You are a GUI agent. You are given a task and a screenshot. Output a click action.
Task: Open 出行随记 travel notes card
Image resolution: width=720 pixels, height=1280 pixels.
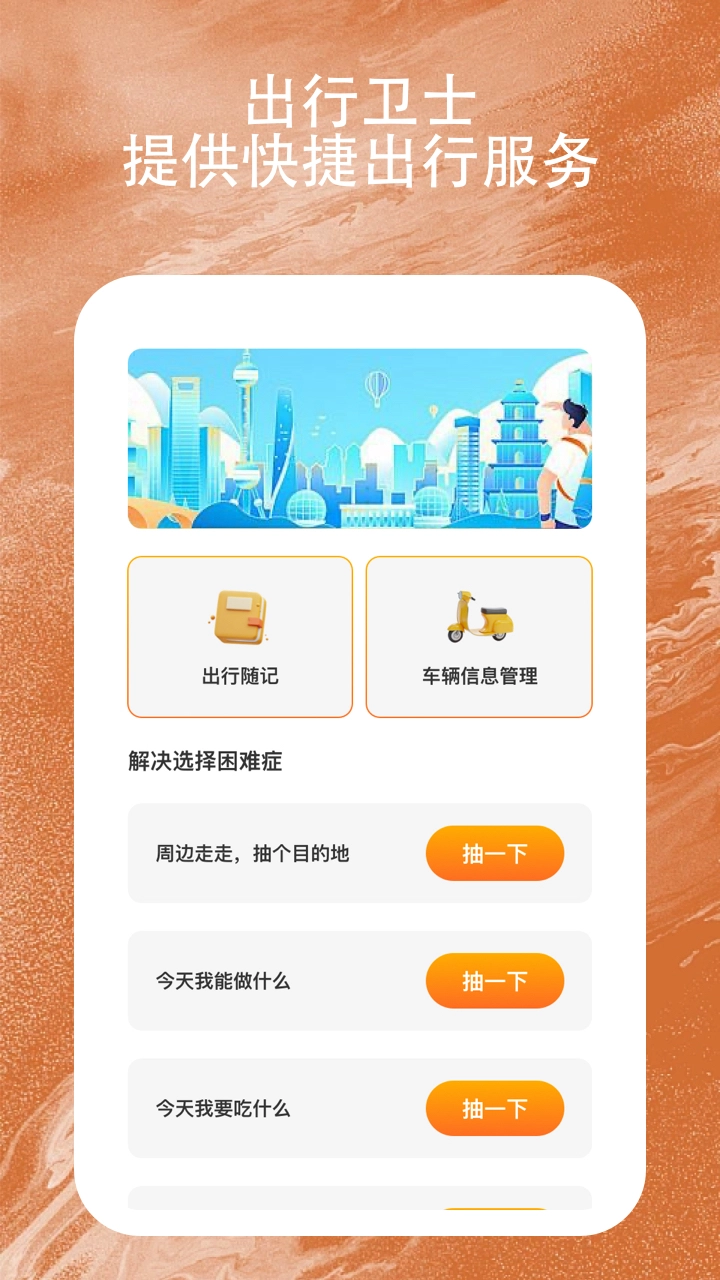coord(239,637)
